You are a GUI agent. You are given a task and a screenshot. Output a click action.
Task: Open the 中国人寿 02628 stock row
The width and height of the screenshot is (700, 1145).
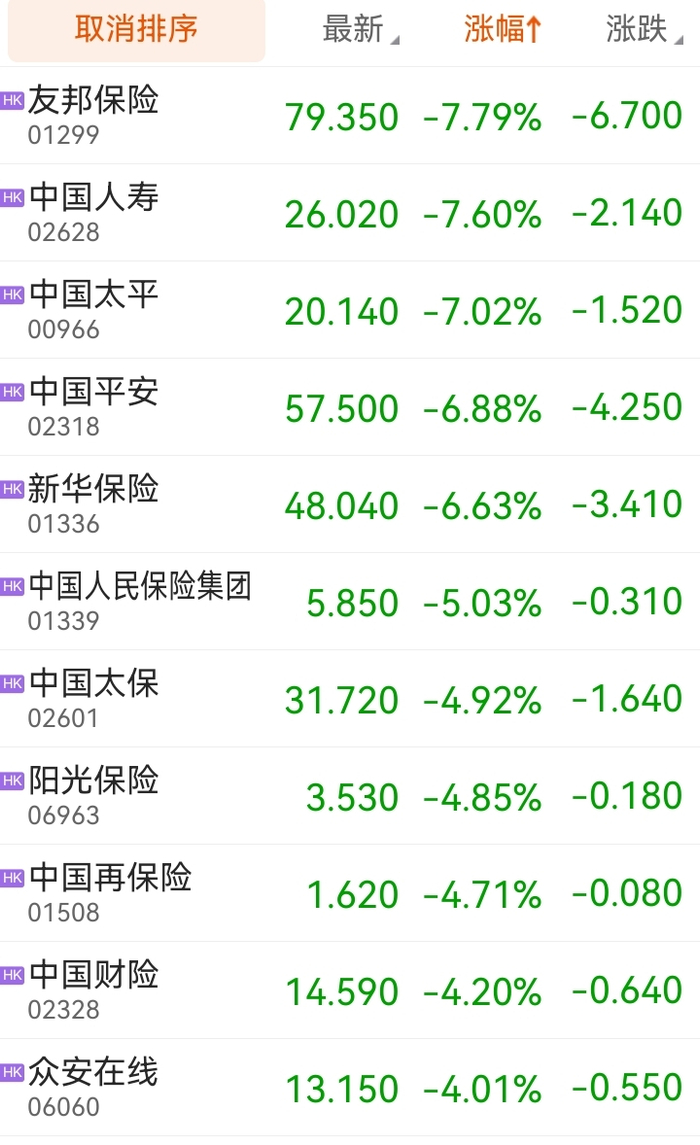coord(350,212)
